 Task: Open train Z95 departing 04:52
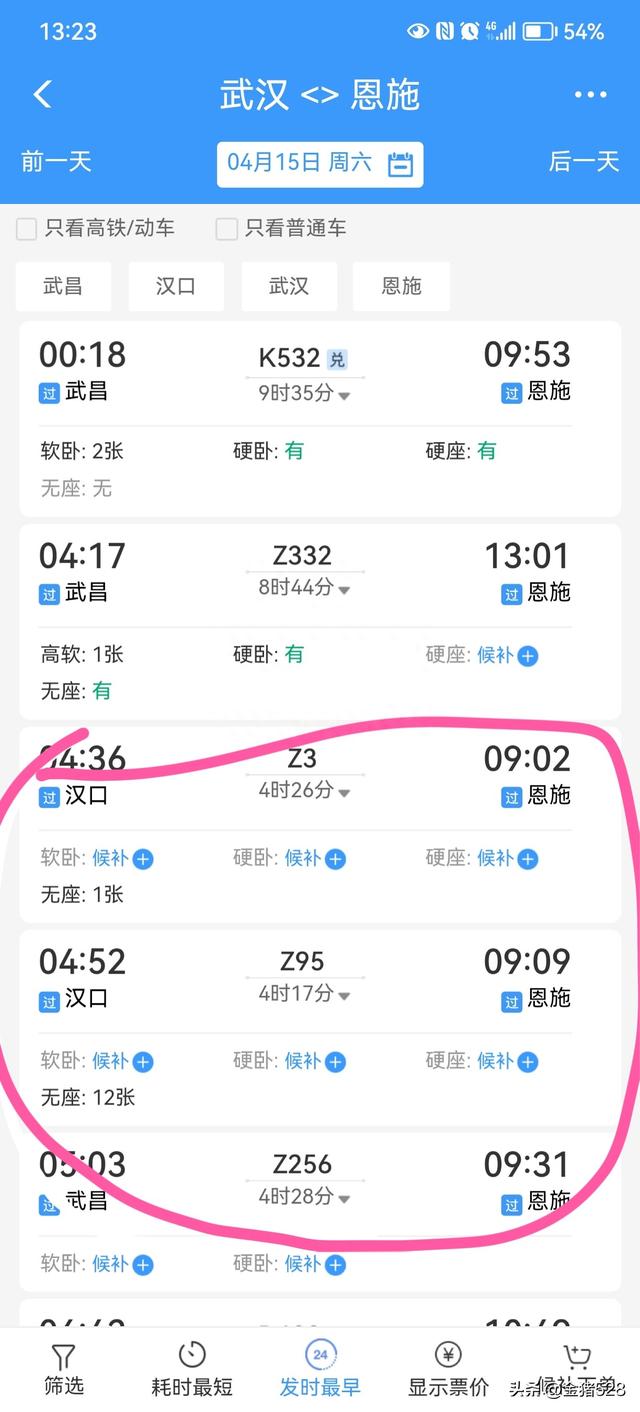(320, 1027)
